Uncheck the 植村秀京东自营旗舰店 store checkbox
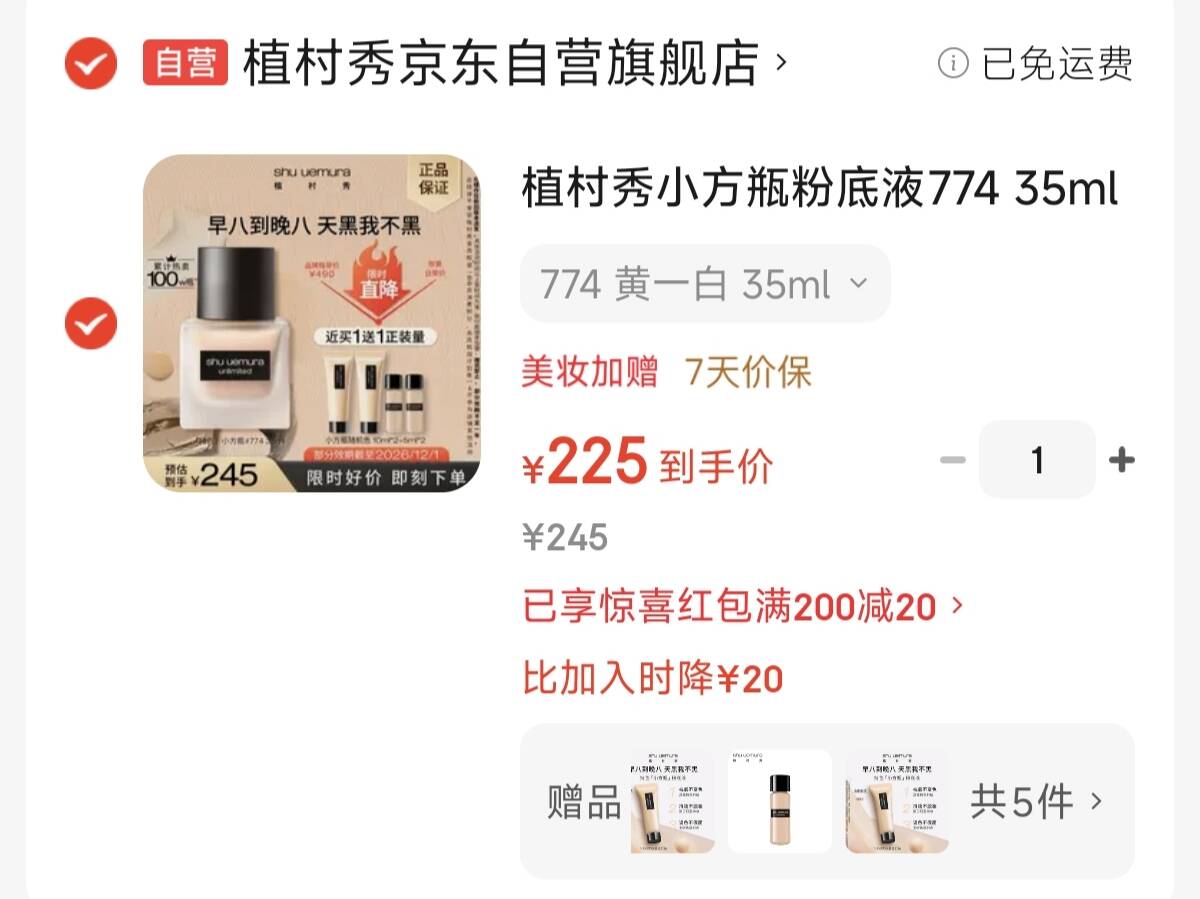Viewport: 1200px width, 899px height. (91, 64)
